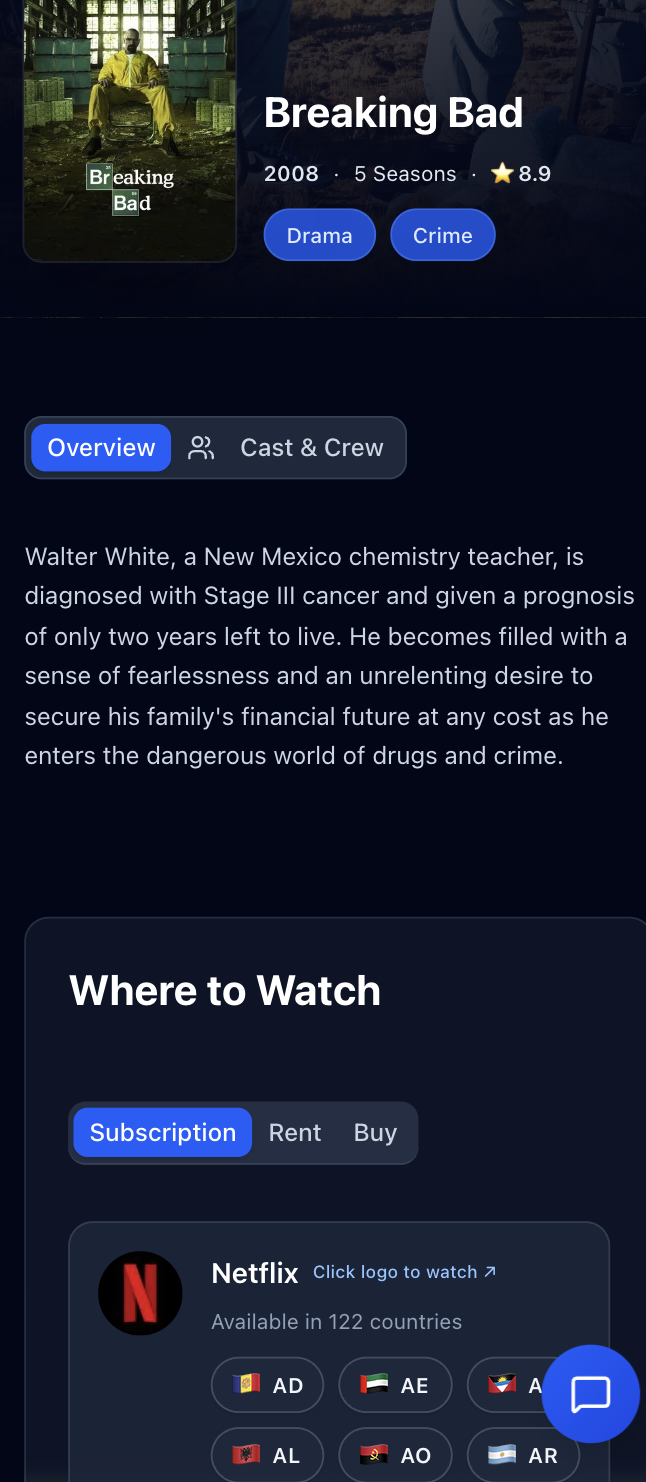Choose the AO country chip
Viewport: 646px width, 1482px height.
pos(395,1455)
